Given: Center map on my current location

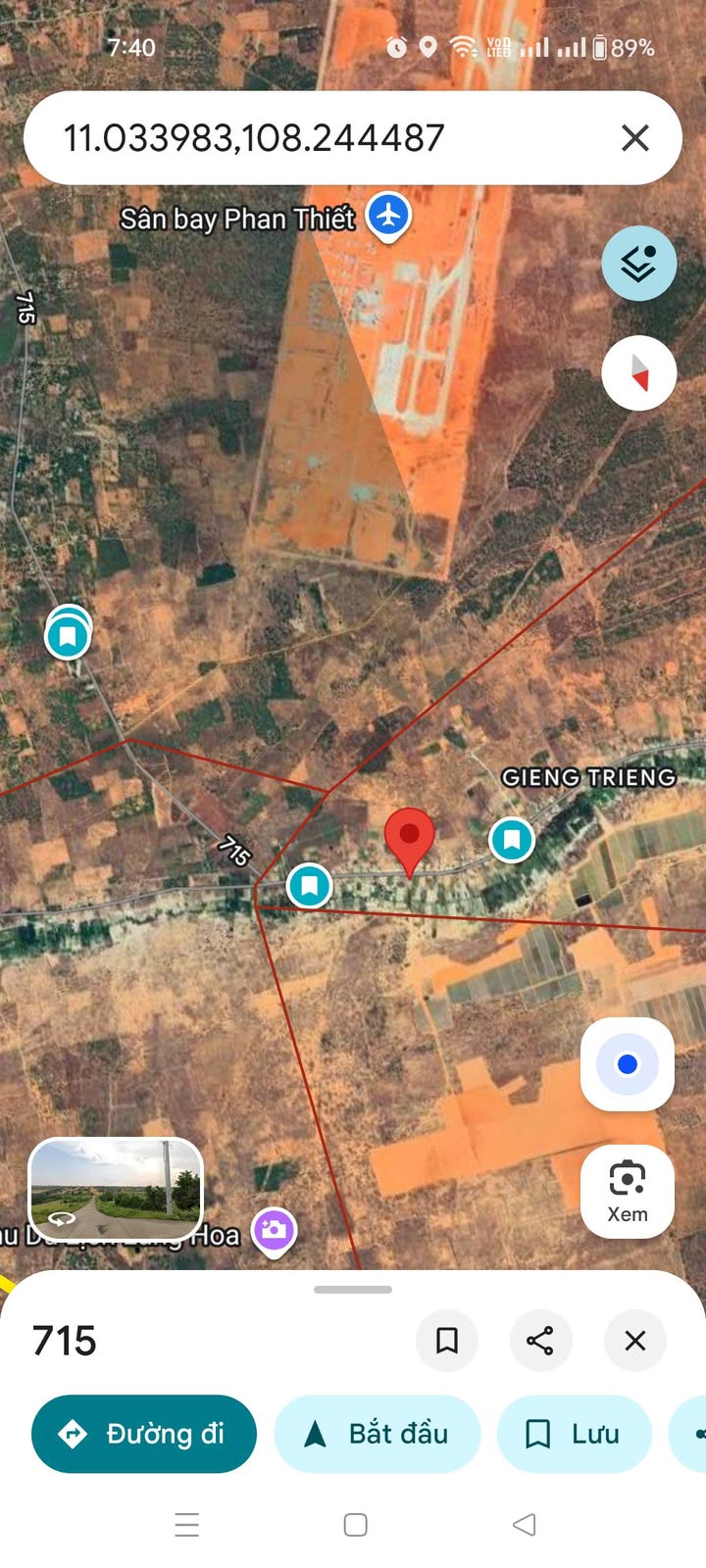Looking at the screenshot, I should [x=627, y=1064].
